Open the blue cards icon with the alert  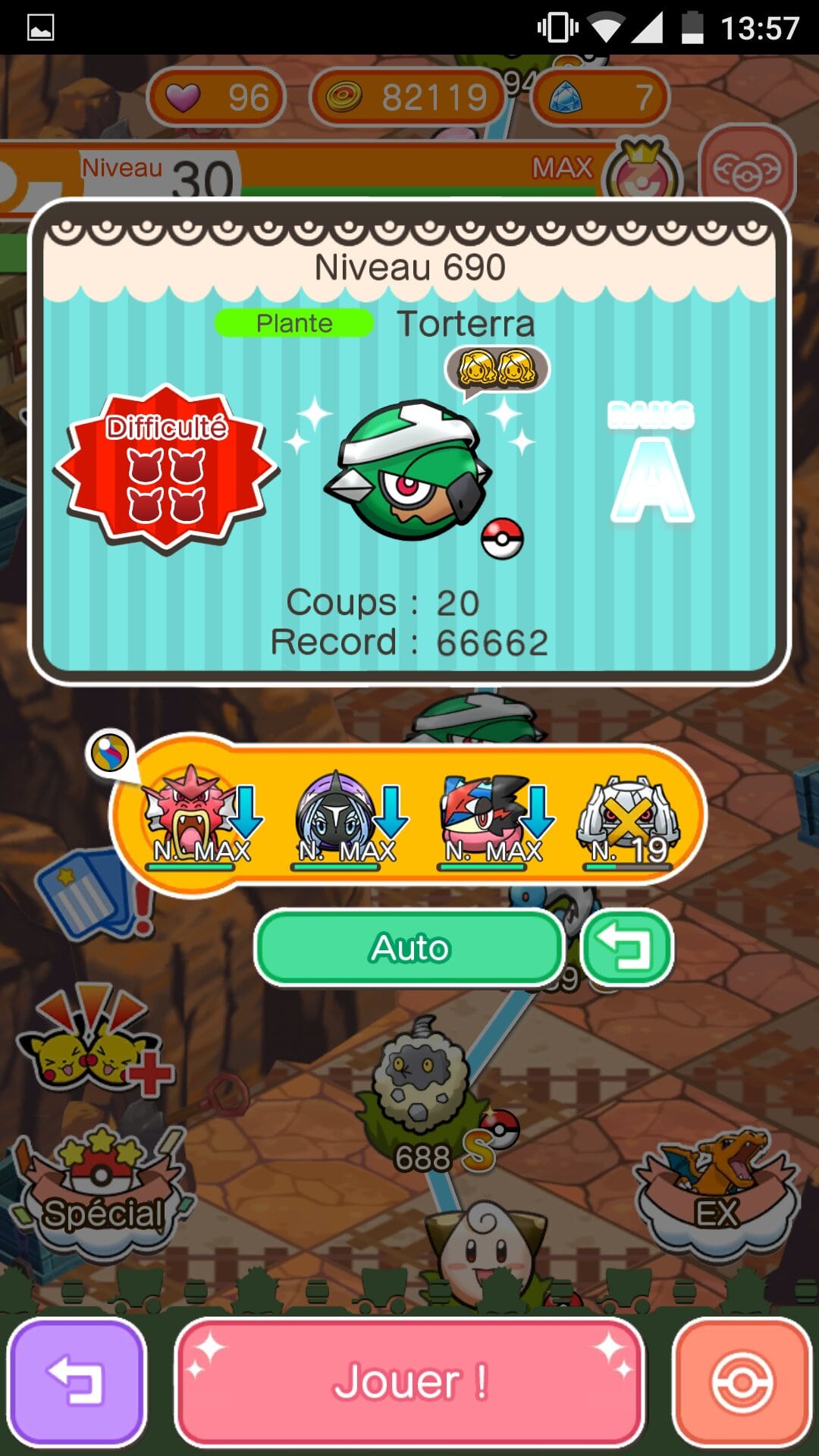(91, 895)
